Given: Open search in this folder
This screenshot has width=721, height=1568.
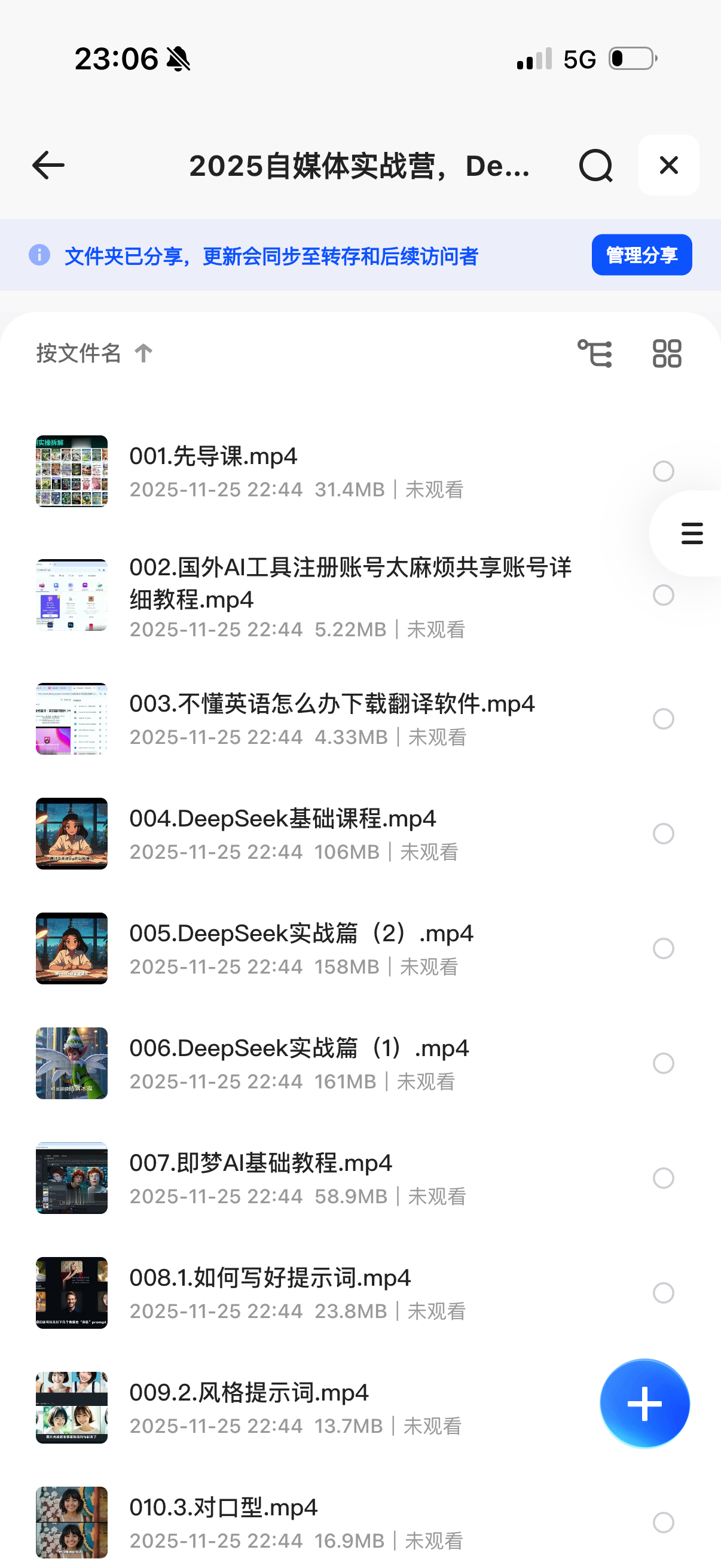Looking at the screenshot, I should [x=595, y=166].
